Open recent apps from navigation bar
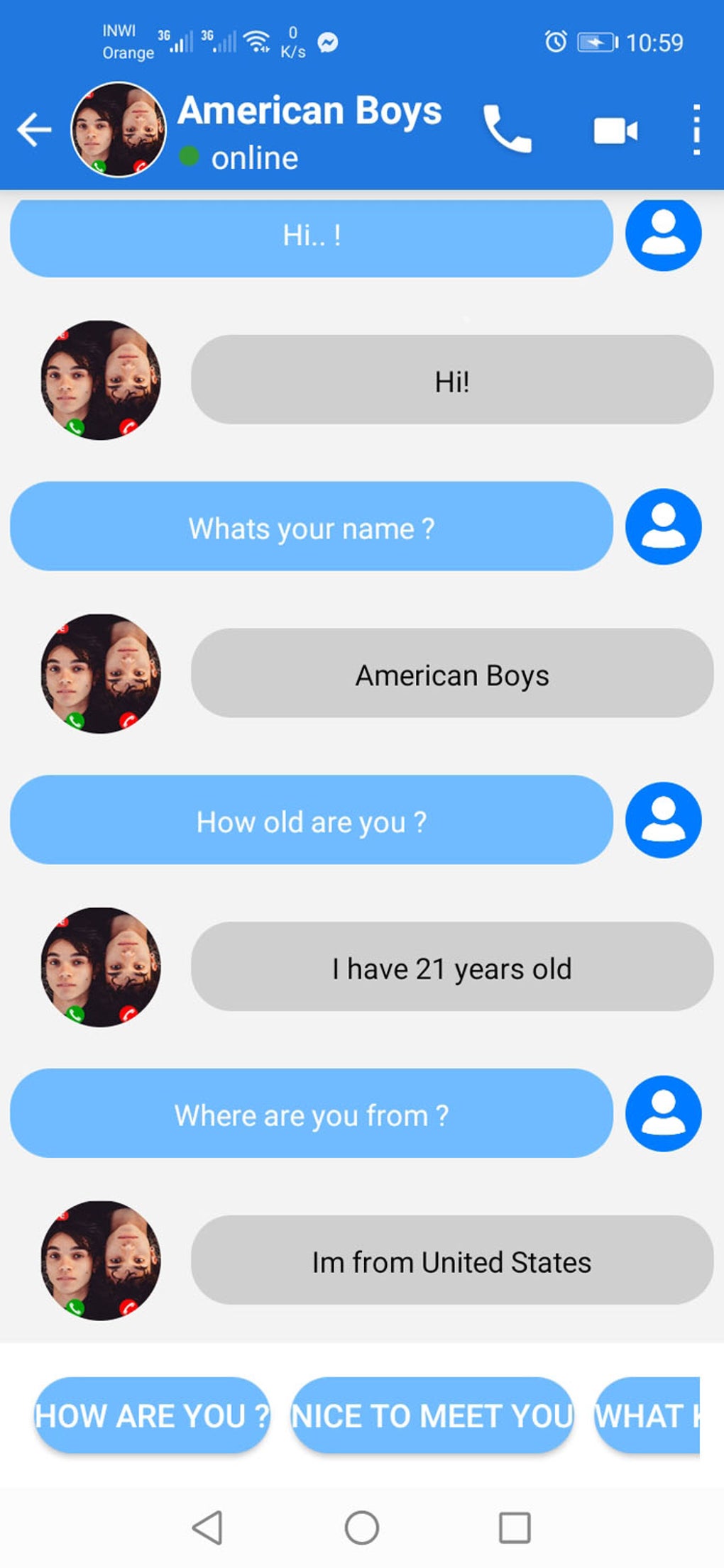The image size is (724, 1568). 515,1528
